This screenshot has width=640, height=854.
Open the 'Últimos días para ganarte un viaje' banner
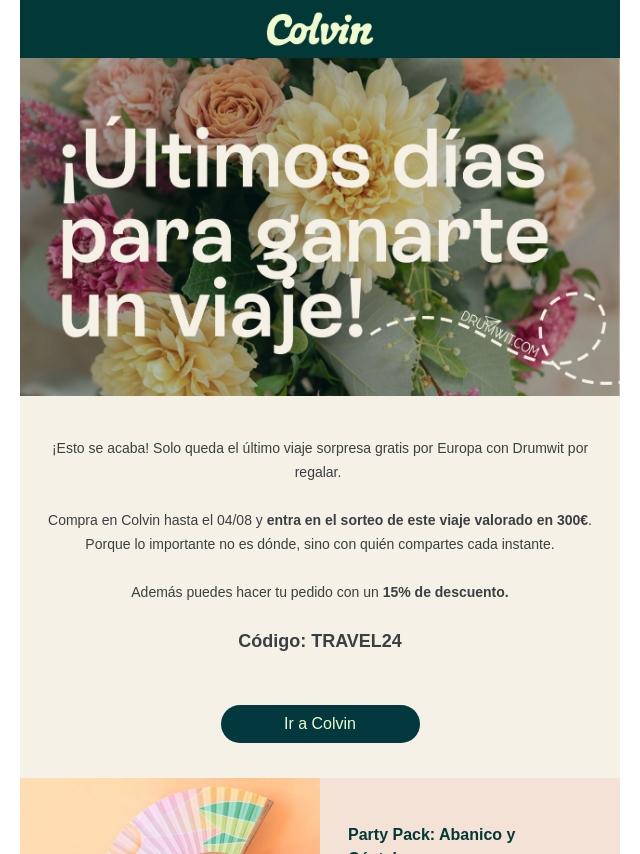pyautogui.click(x=320, y=227)
